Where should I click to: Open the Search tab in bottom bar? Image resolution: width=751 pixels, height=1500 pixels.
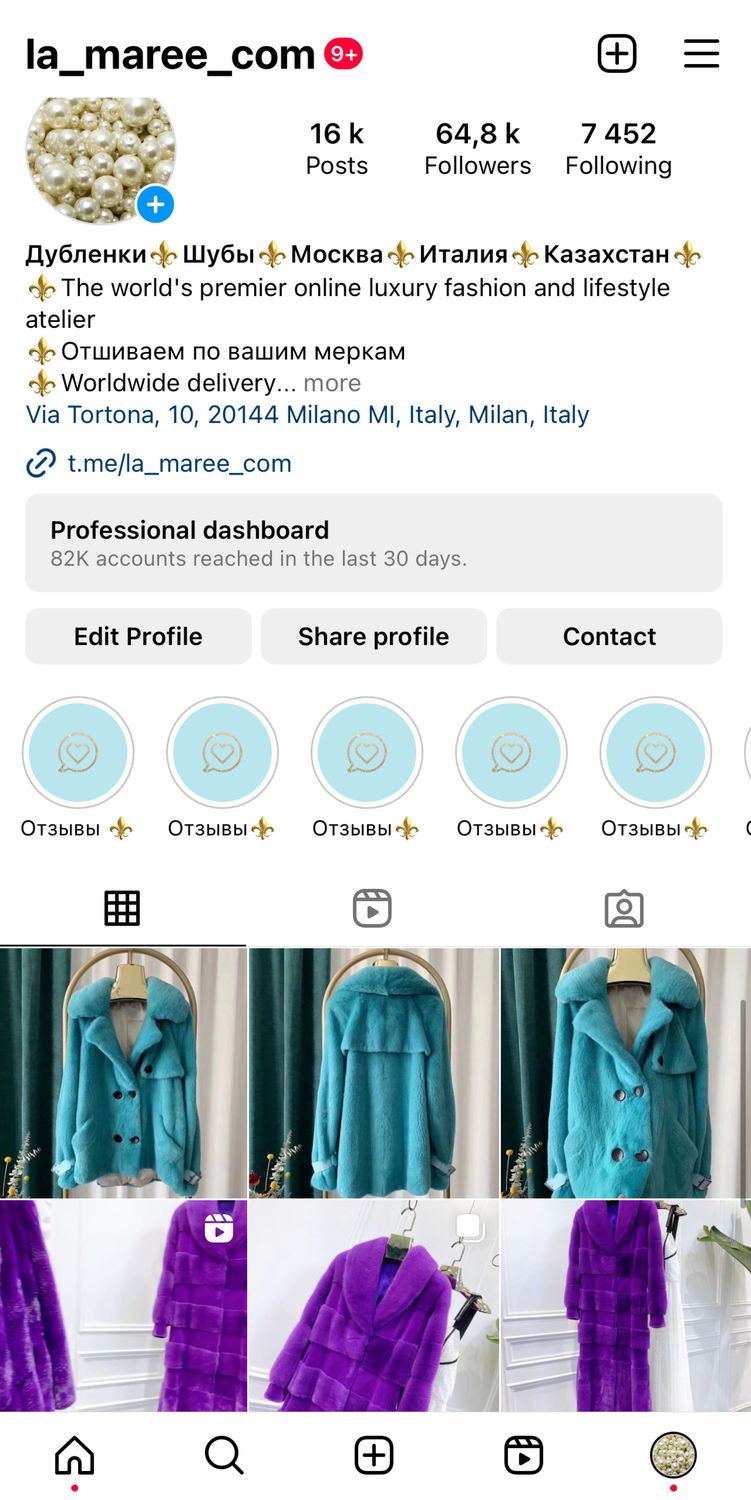pyautogui.click(x=224, y=1456)
